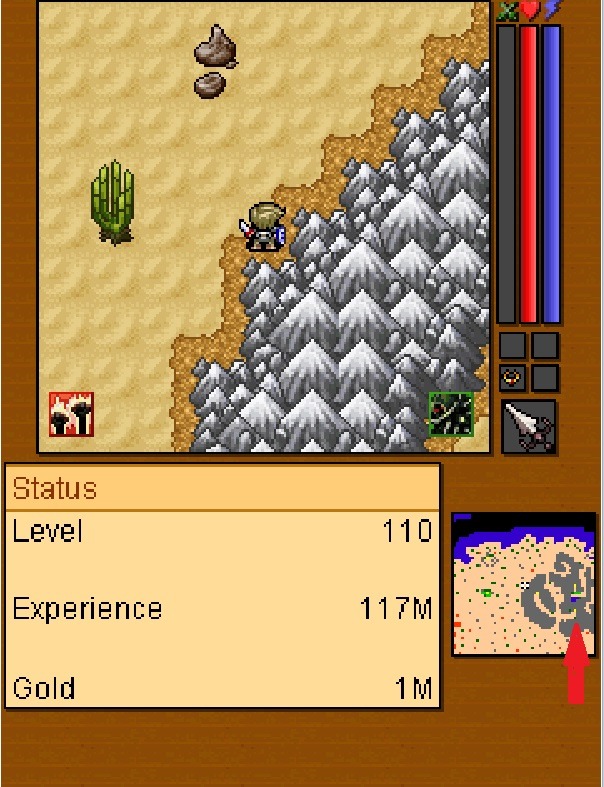Activate the red fire skill icon
The width and height of the screenshot is (604, 787).
click(x=71, y=414)
